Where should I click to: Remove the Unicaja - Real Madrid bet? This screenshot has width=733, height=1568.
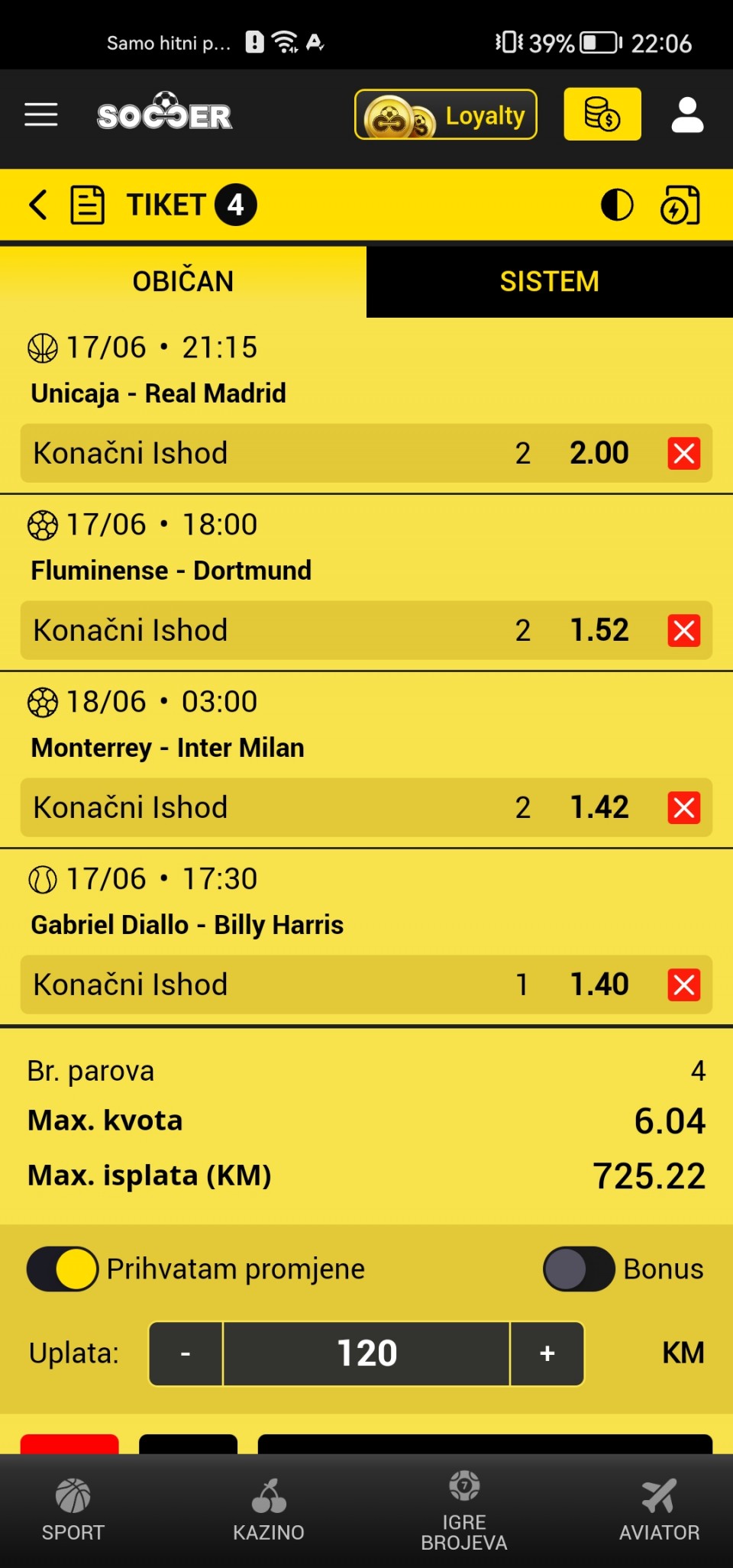click(x=684, y=453)
